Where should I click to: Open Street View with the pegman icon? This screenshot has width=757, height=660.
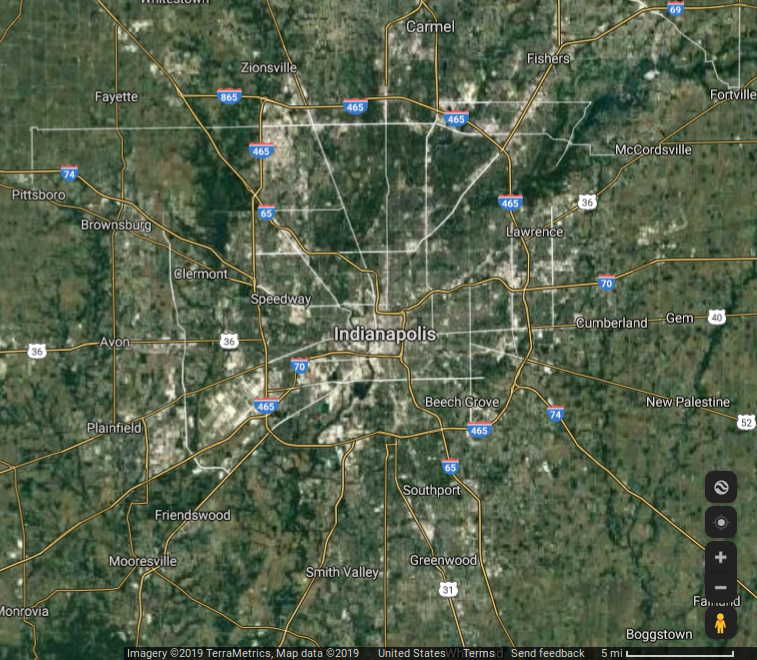(720, 623)
